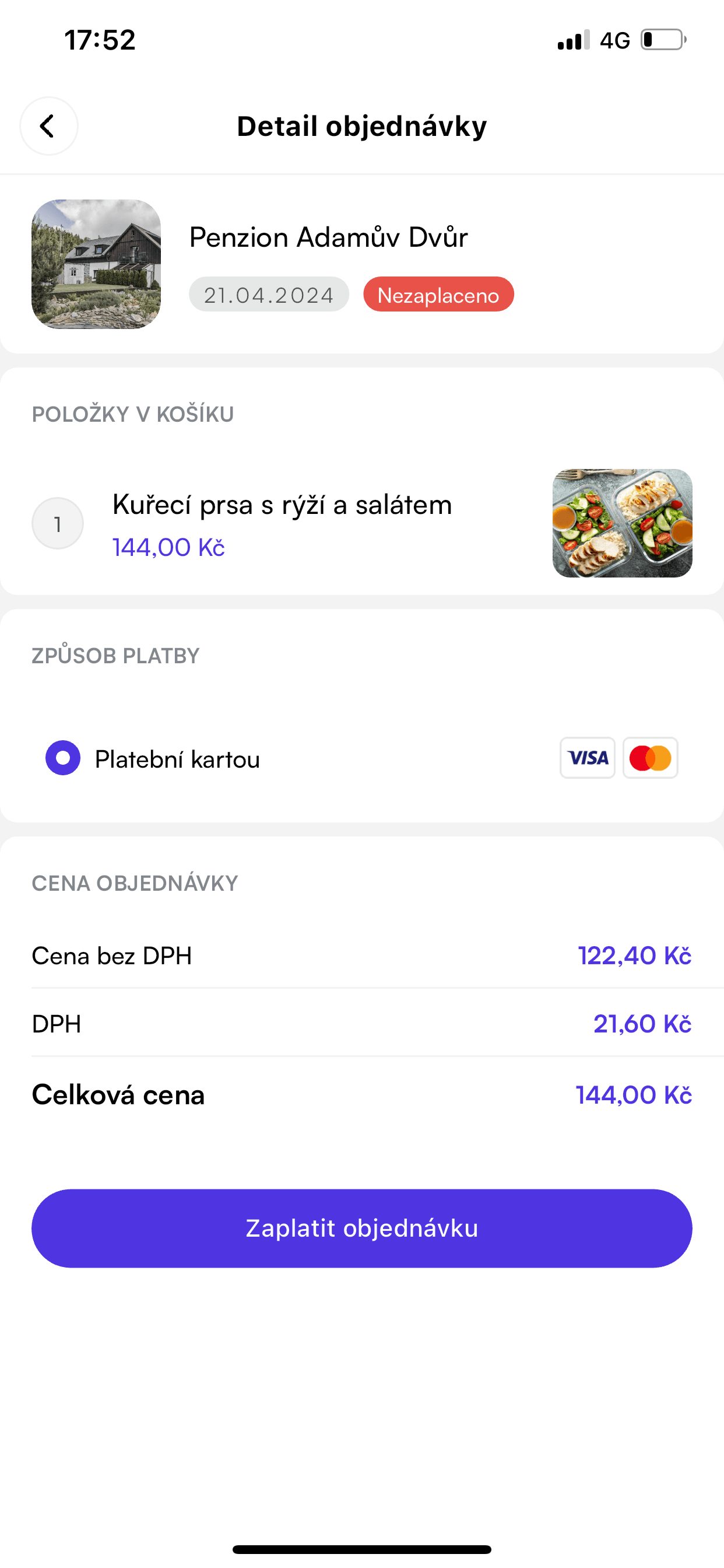The width and height of the screenshot is (724, 1568).
Task: Expand the CENA OBJEDNÁVKY section
Action: [135, 883]
